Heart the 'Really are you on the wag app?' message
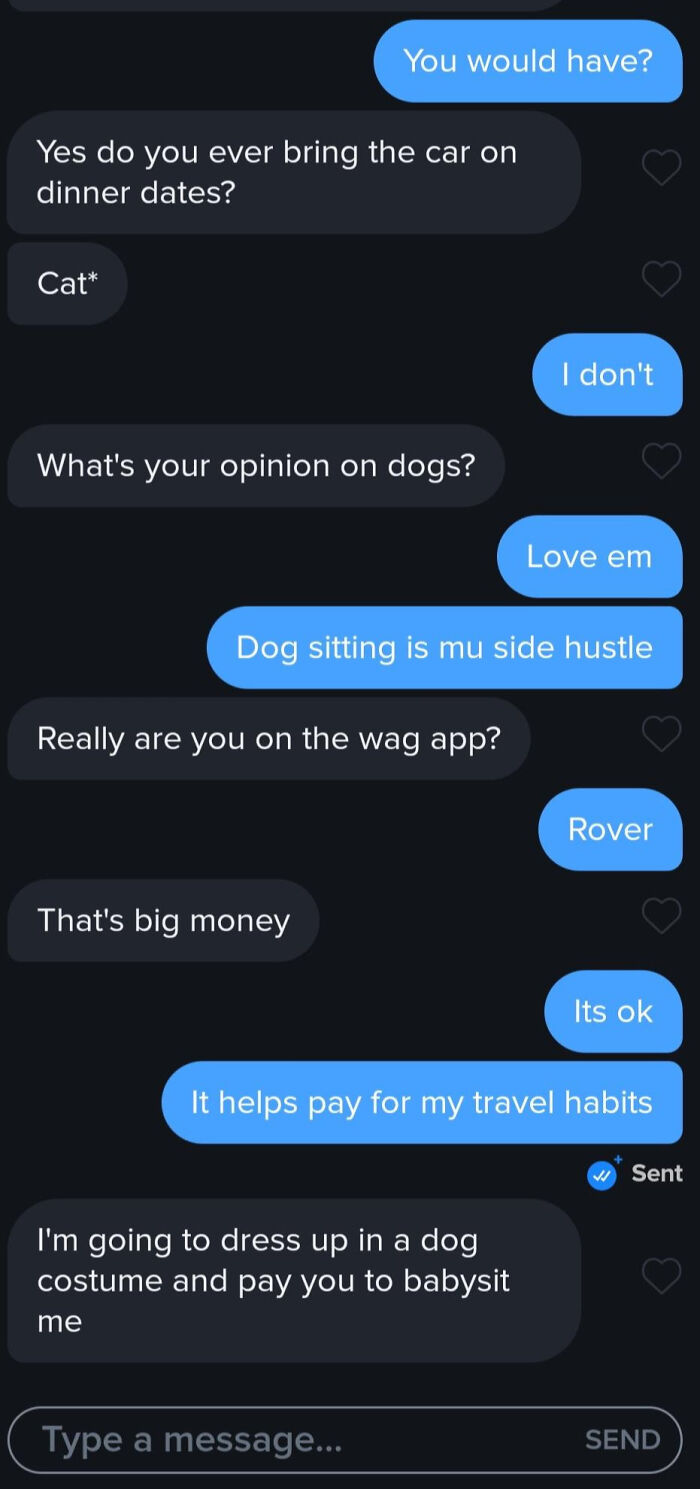Image resolution: width=700 pixels, height=1489 pixels. (x=660, y=734)
